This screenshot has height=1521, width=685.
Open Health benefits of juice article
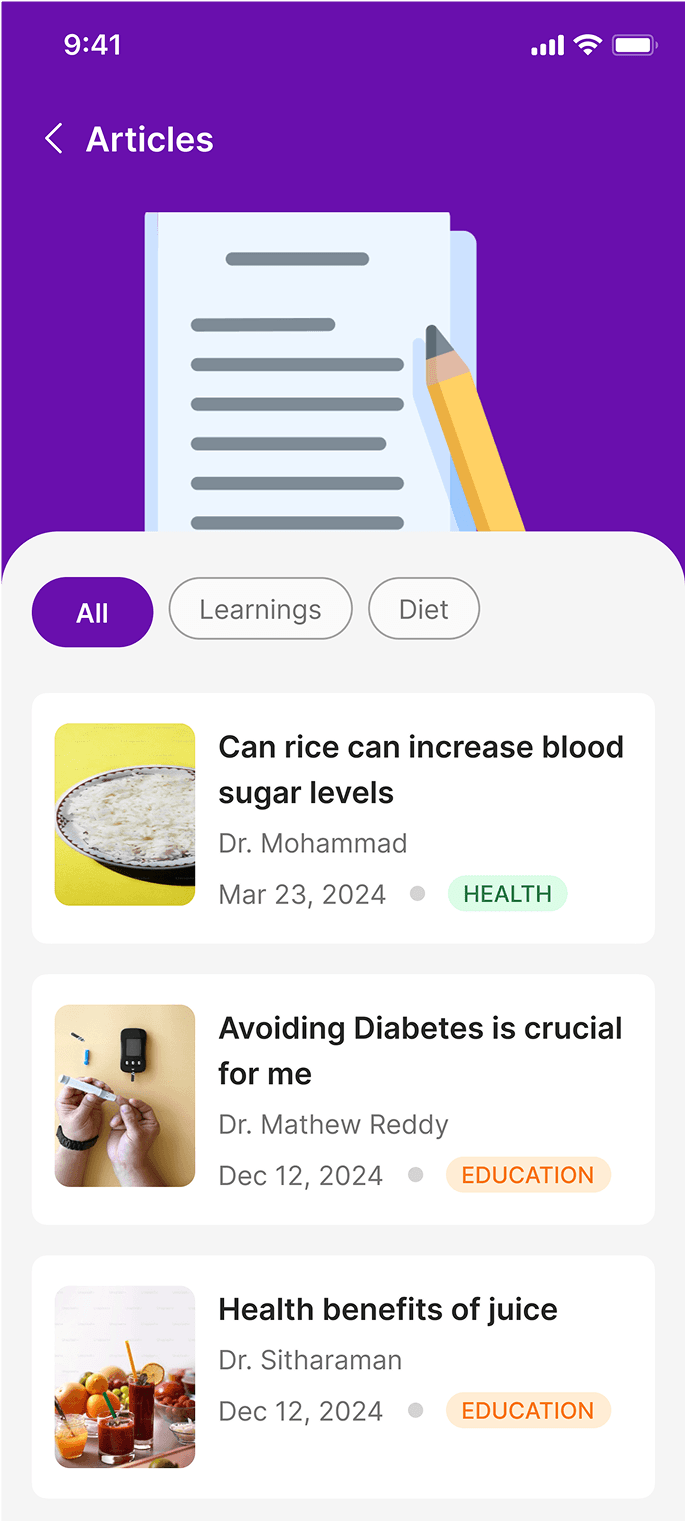[388, 1309]
